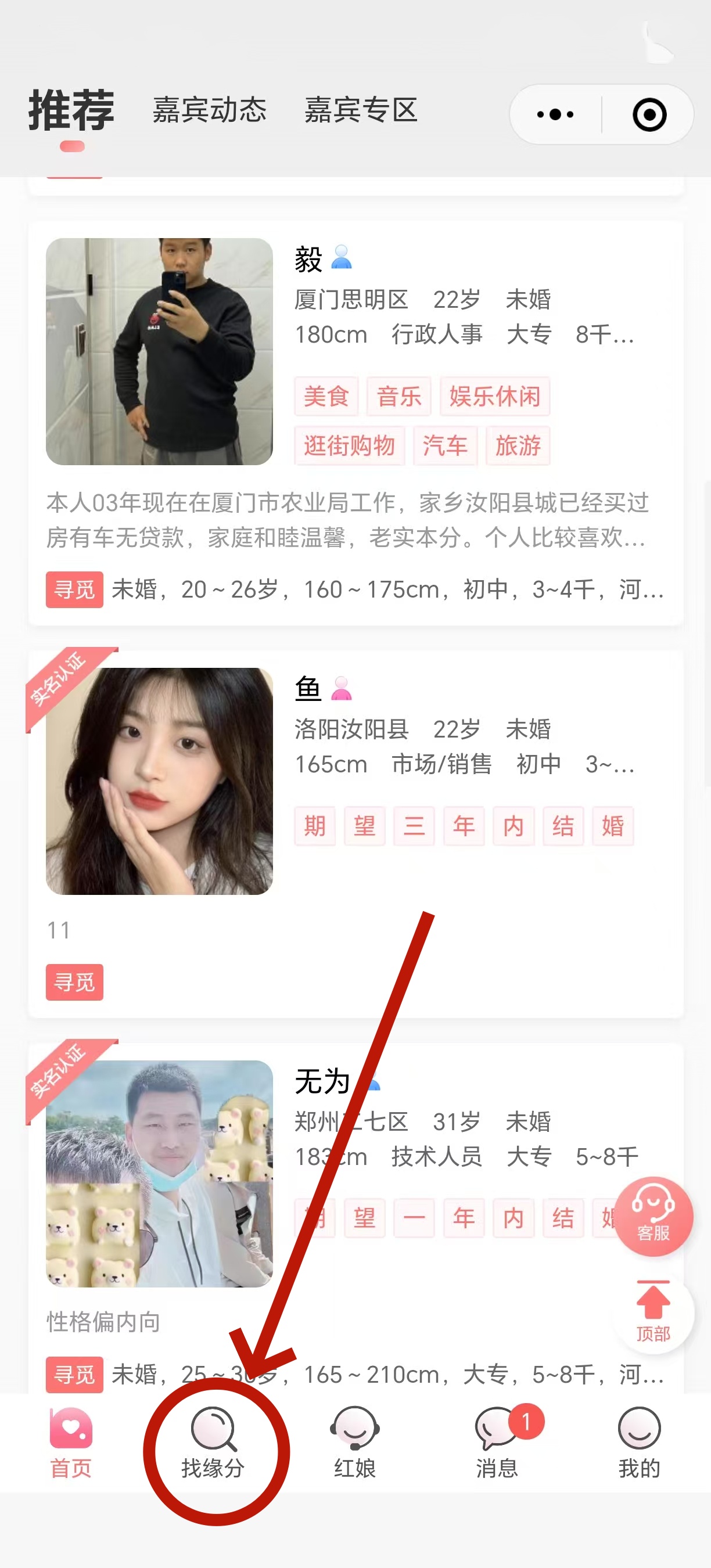The width and height of the screenshot is (711, 1568).
Task: Open the 红娘 matchmaker tab
Action: 355,1444
